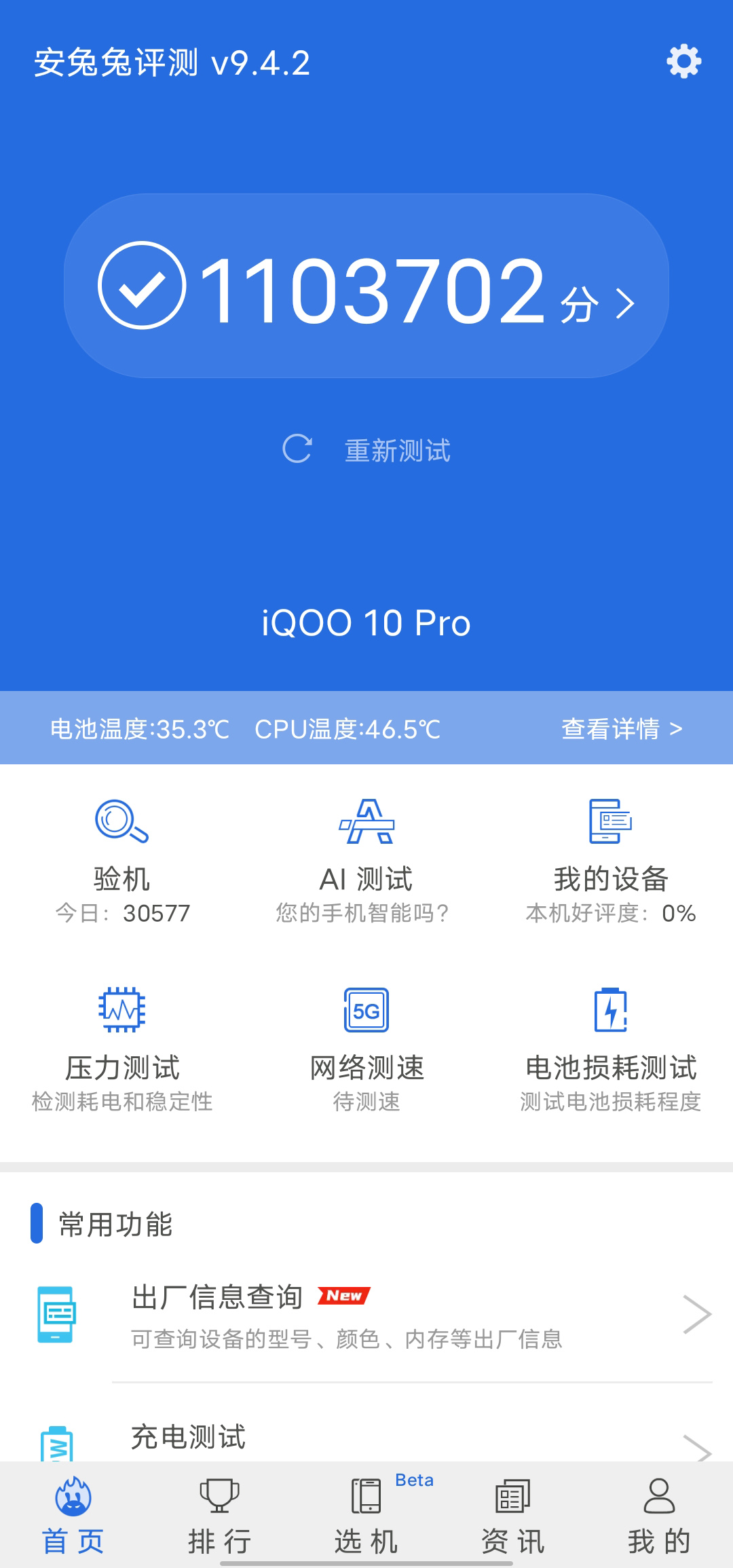The image size is (733, 1568).
Task: Open the settings gear
Action: pyautogui.click(x=684, y=62)
